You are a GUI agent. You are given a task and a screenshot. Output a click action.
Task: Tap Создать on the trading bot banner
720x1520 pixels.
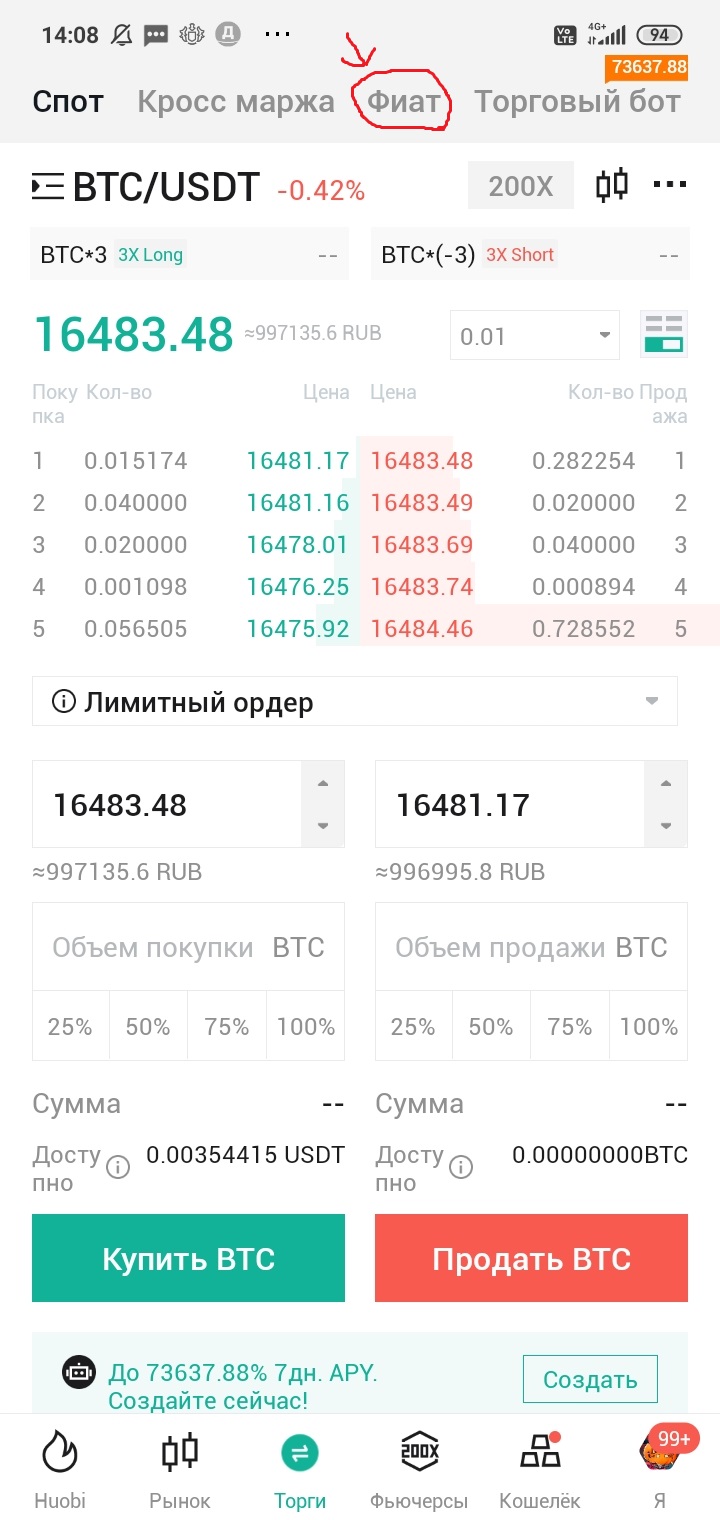tap(590, 1380)
